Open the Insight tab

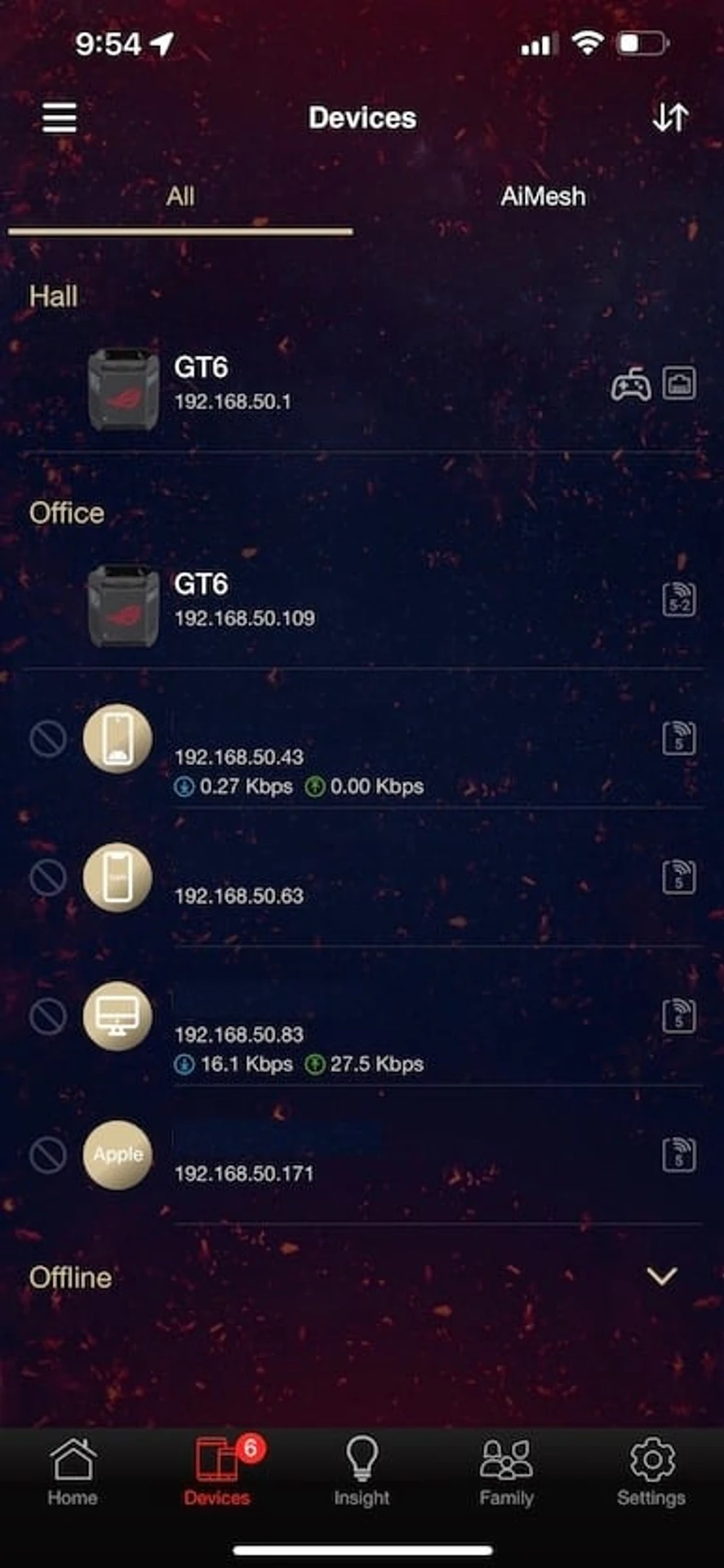(x=362, y=1472)
